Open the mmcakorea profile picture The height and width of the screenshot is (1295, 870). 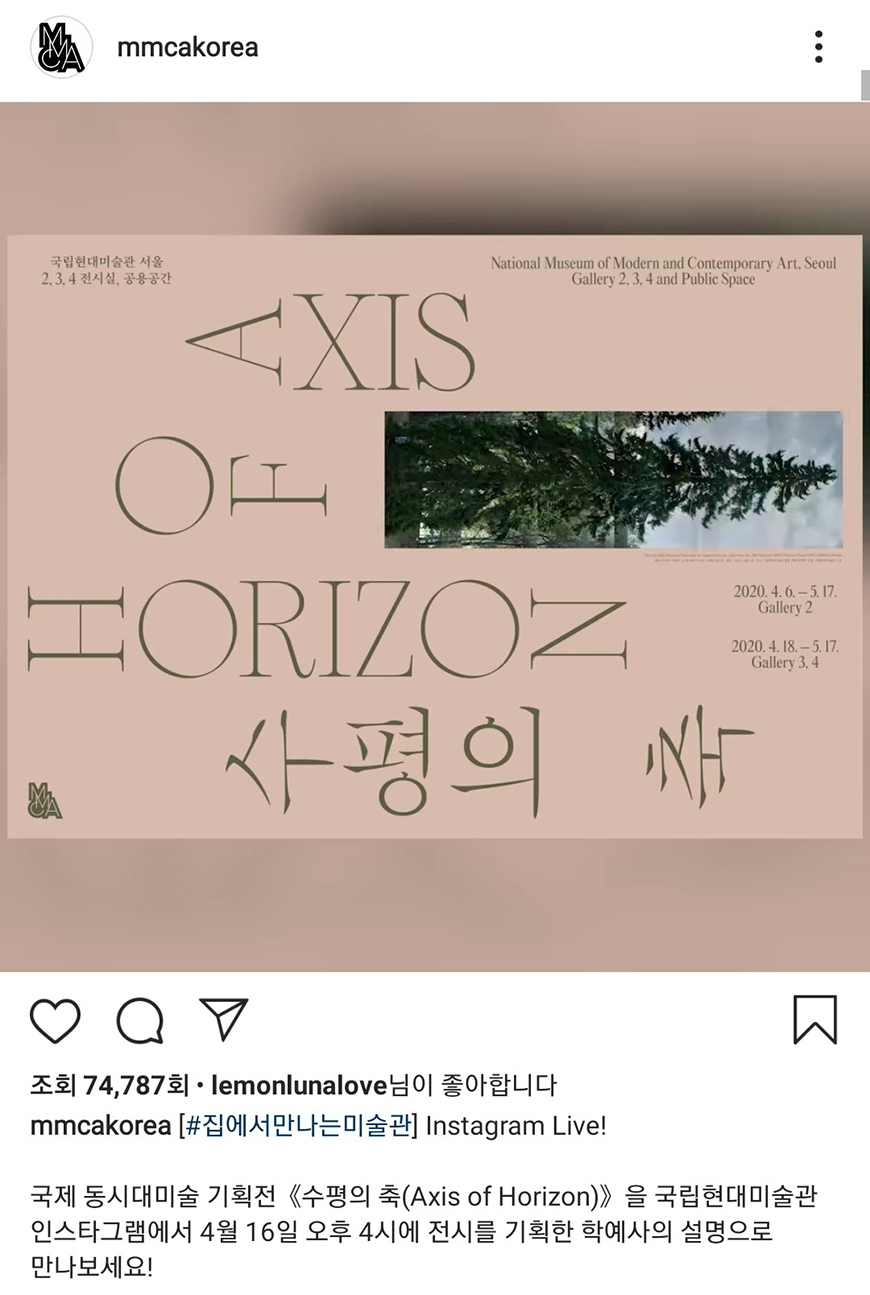pos(61,47)
